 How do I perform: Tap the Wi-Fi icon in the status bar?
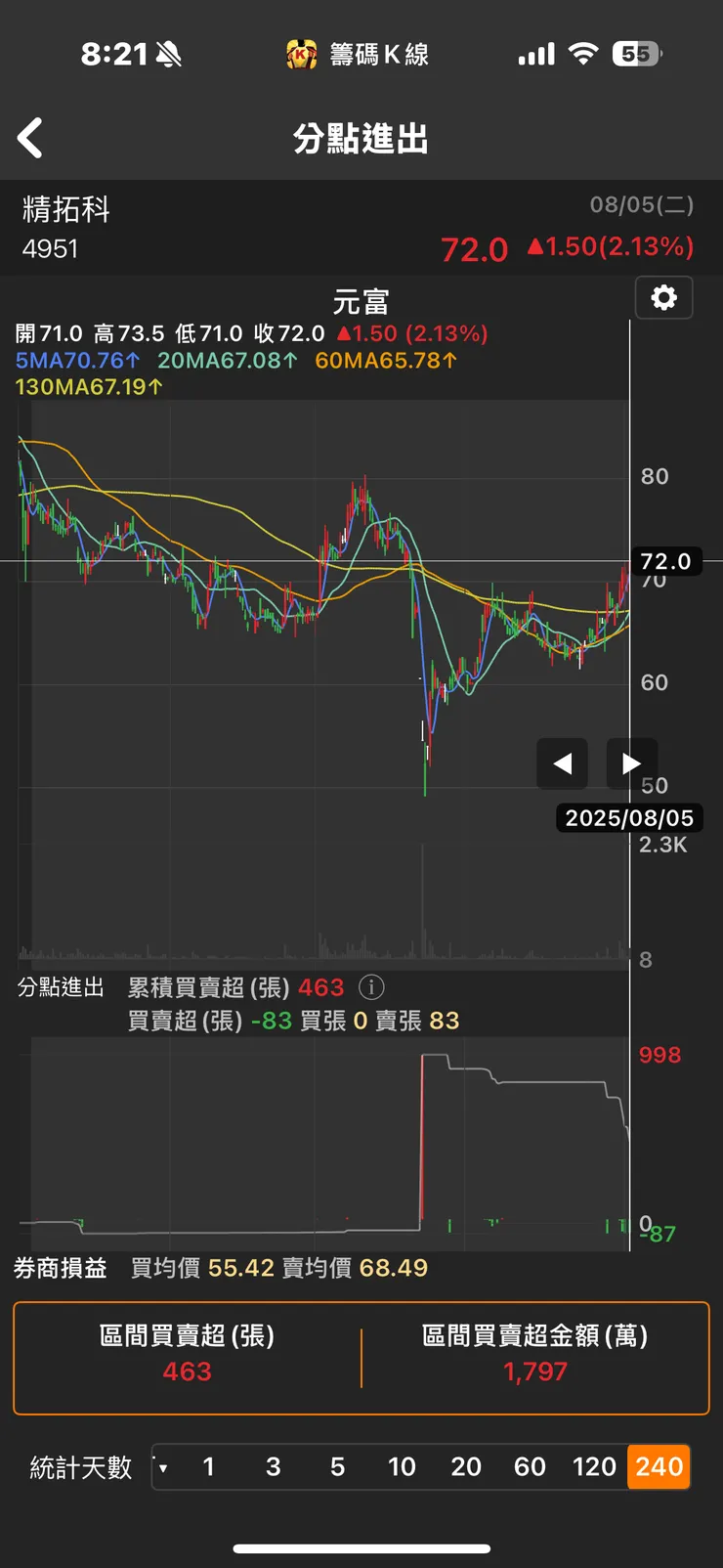pos(581,54)
